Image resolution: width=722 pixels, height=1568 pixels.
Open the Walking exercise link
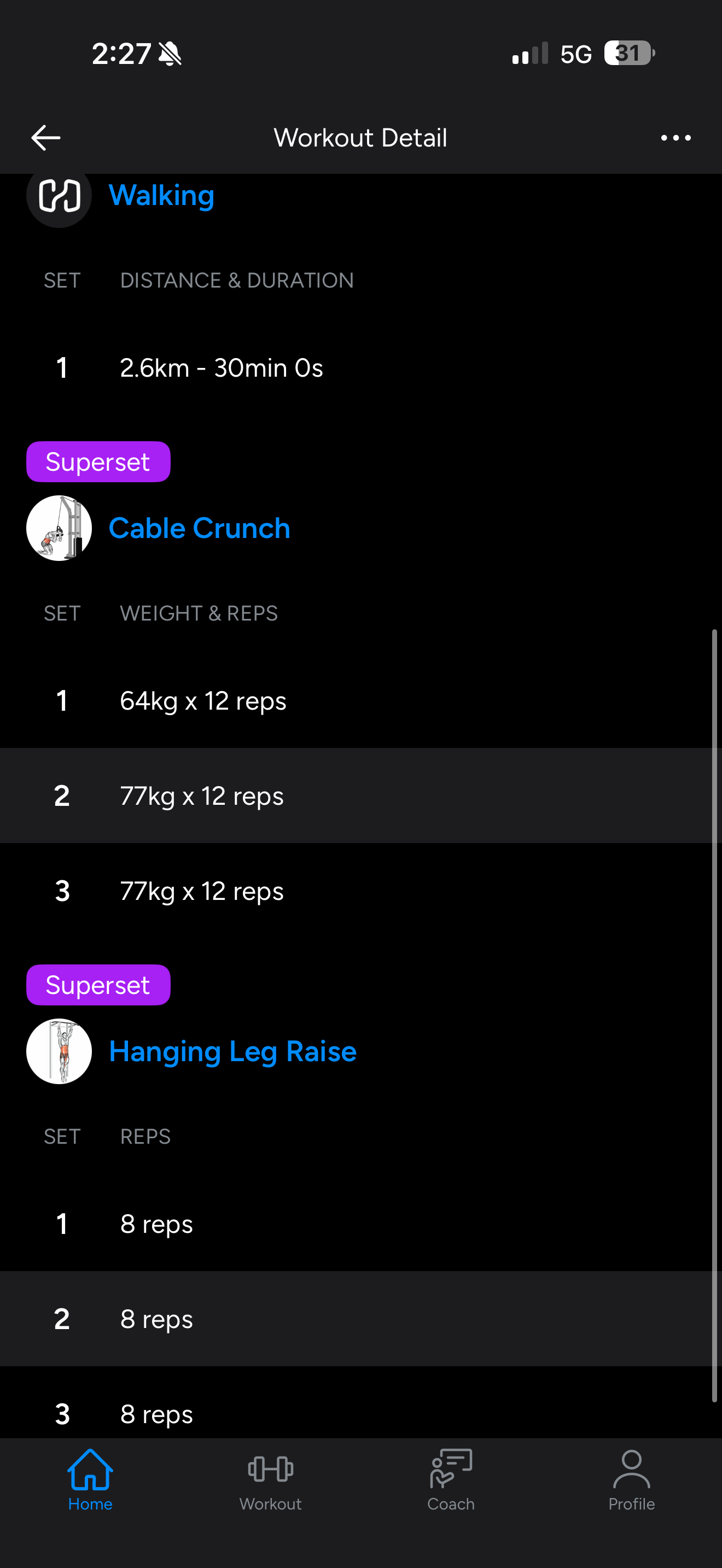pyautogui.click(x=161, y=195)
